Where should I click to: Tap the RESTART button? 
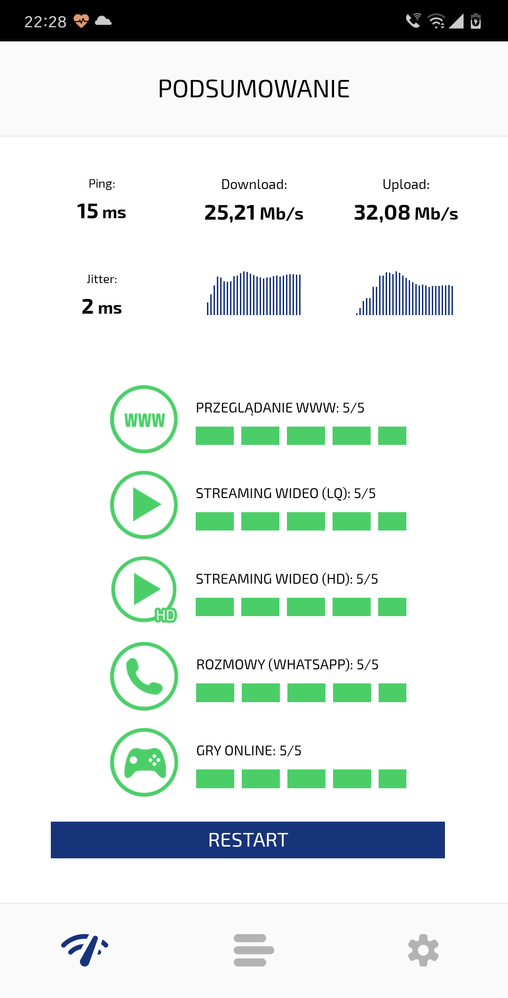248,840
